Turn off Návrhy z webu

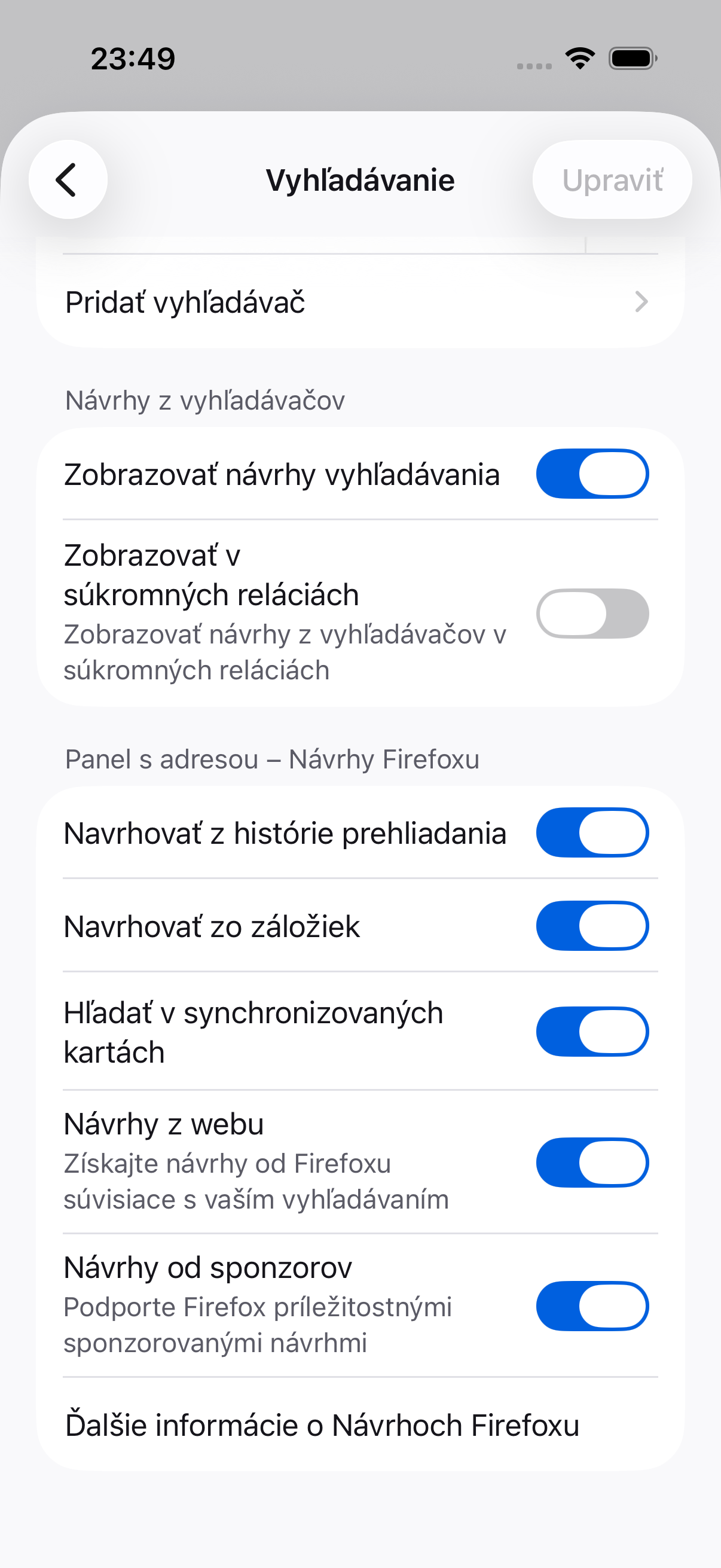592,1162
